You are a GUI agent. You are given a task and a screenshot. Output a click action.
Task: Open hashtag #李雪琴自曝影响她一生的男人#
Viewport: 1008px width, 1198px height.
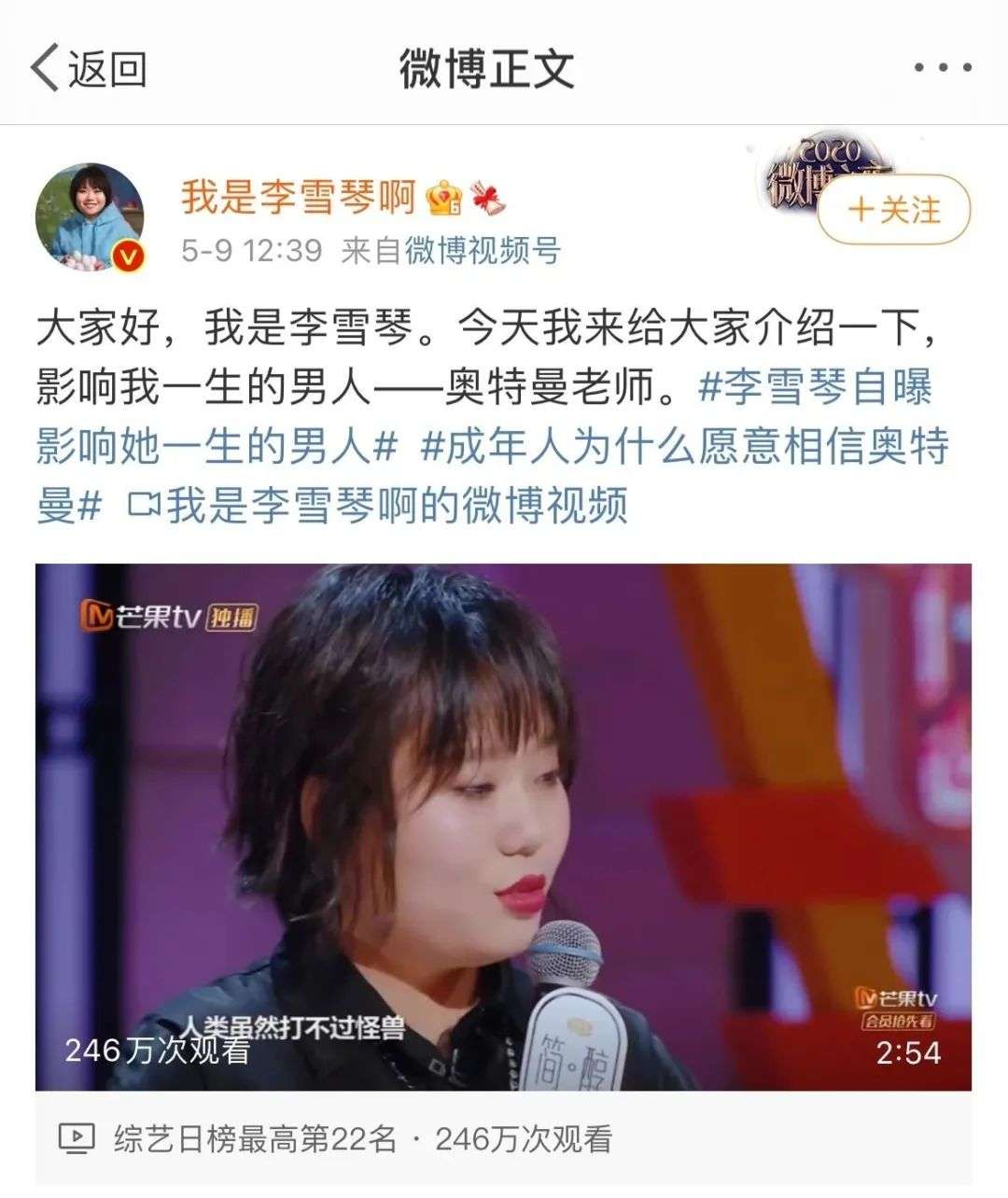pos(814,387)
